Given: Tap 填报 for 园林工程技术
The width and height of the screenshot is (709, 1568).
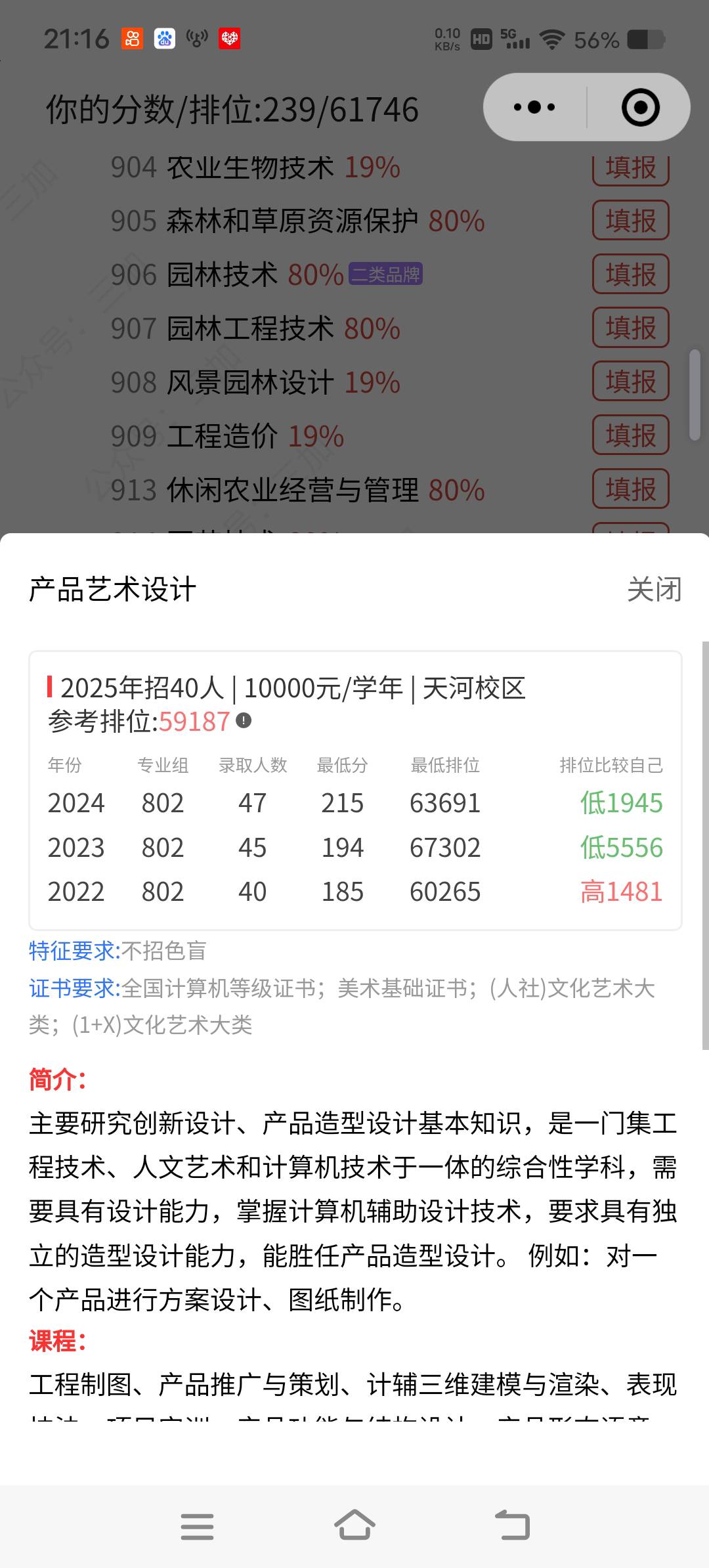Looking at the screenshot, I should coord(631,328).
